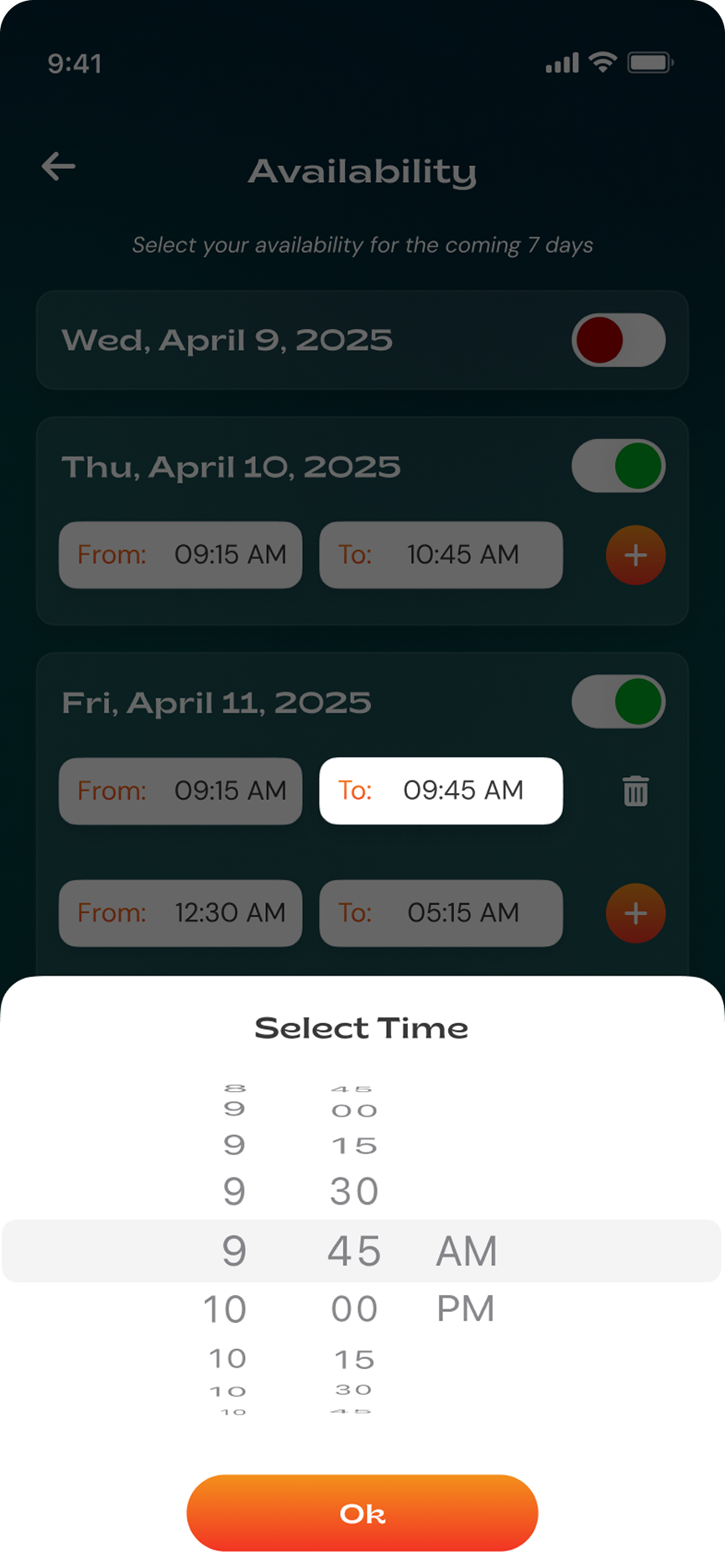Pick 30 minutes on the minute wheel
This screenshot has height=1568, width=725.
353,1191
